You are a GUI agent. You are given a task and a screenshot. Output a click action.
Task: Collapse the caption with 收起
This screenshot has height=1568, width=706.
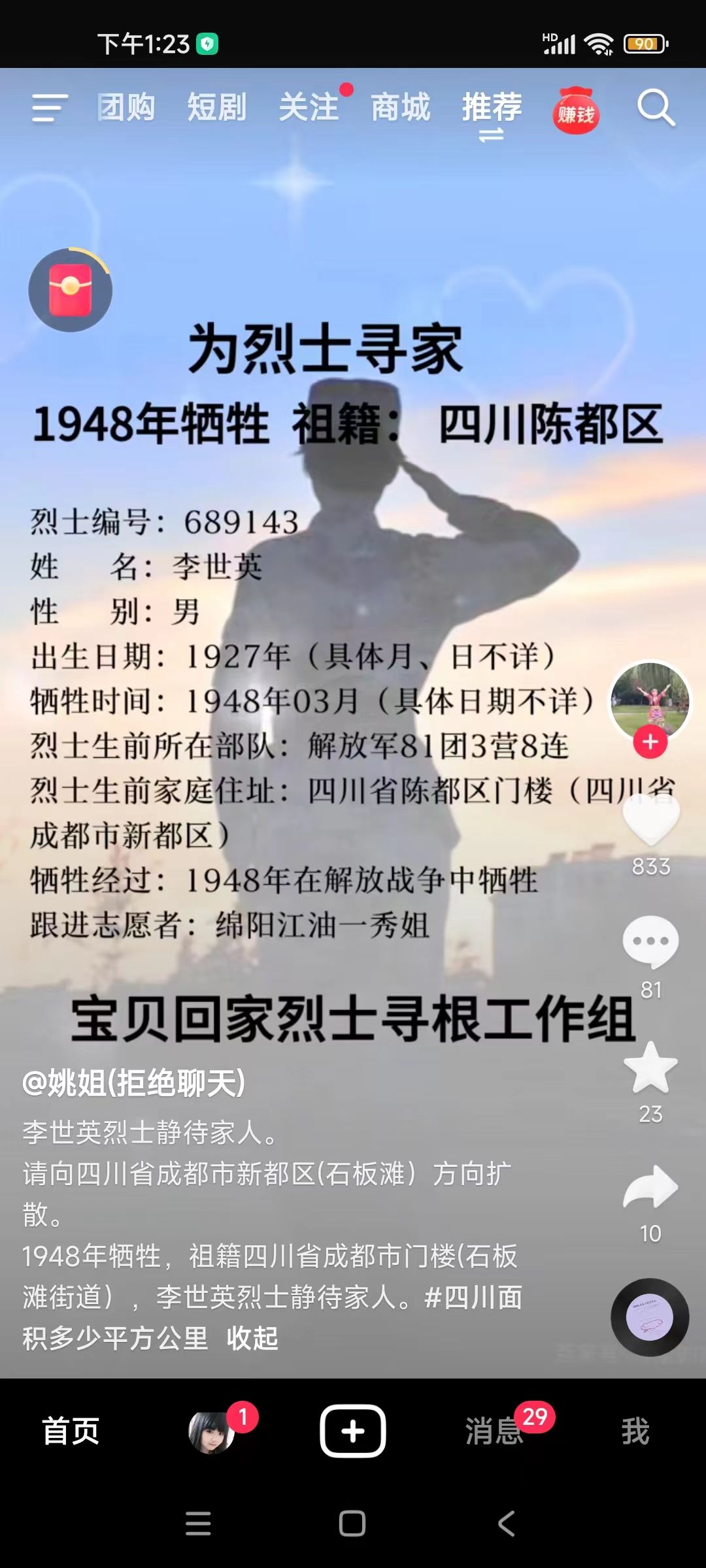[252, 1338]
